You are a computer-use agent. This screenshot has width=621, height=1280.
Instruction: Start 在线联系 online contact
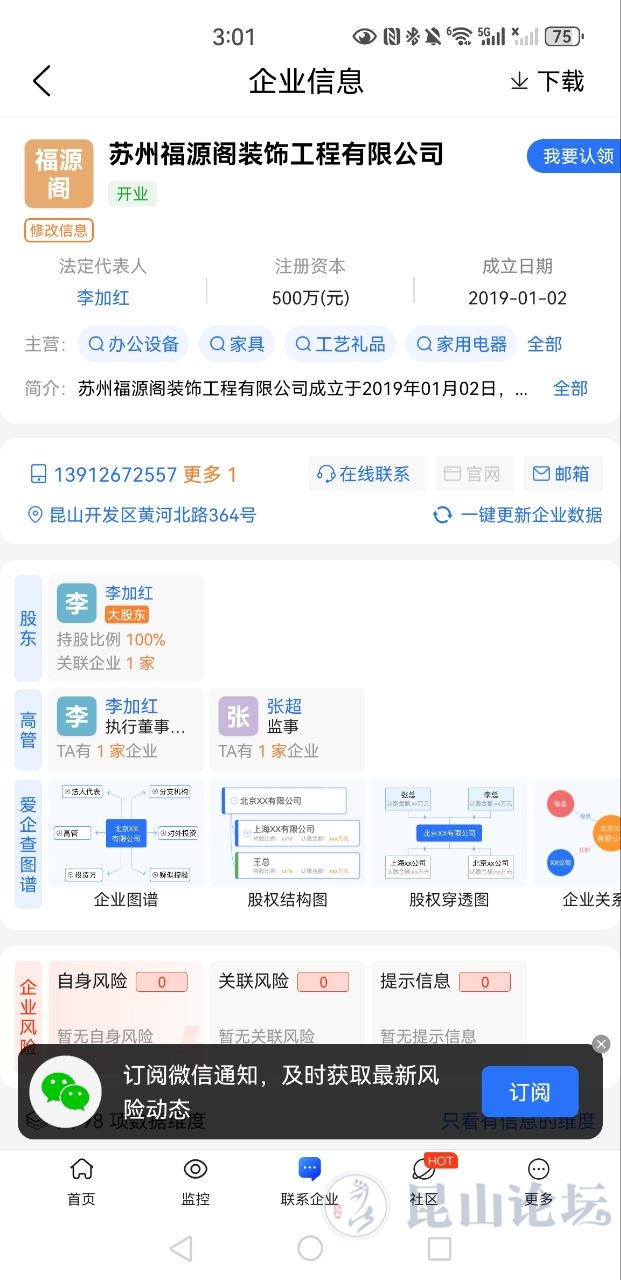coord(366,474)
